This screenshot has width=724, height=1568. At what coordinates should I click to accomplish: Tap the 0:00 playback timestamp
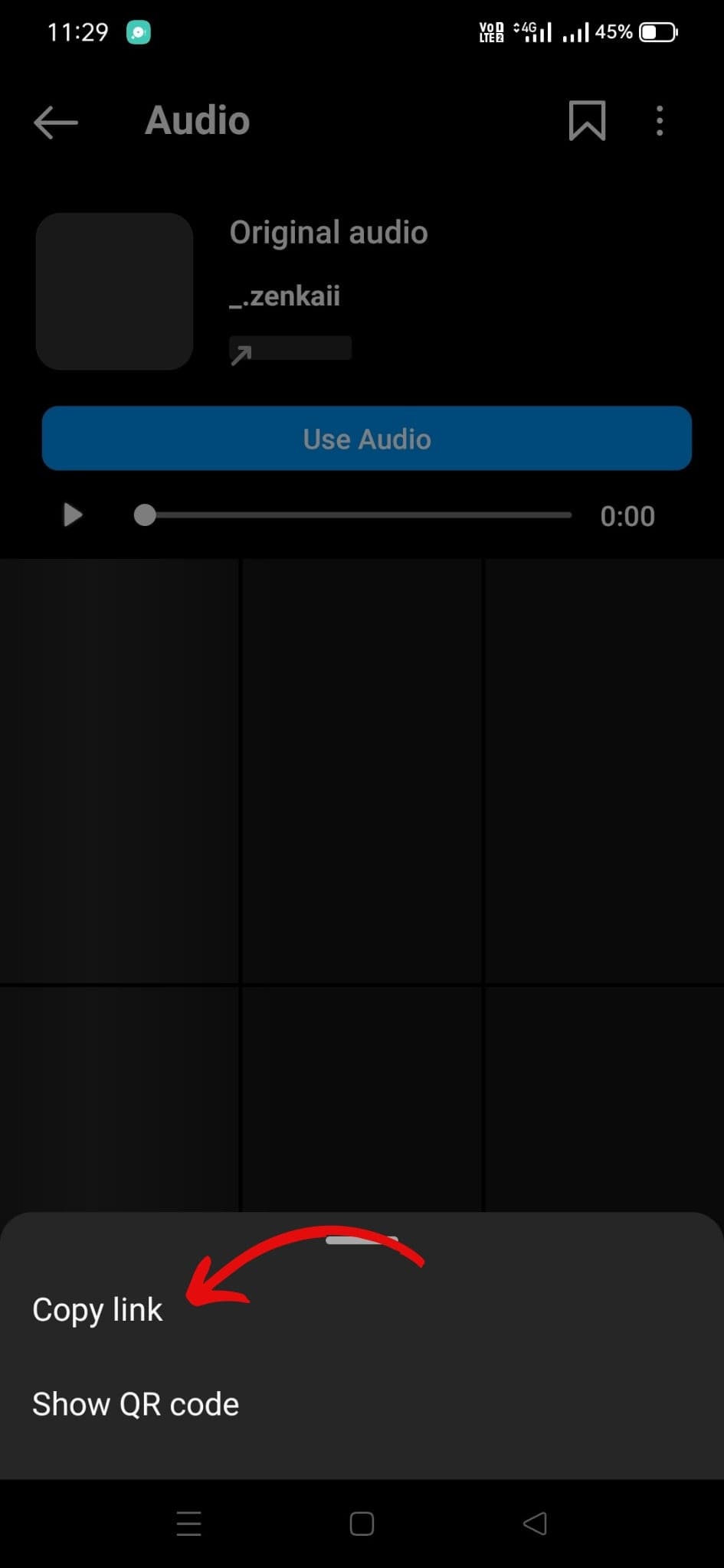pos(627,516)
